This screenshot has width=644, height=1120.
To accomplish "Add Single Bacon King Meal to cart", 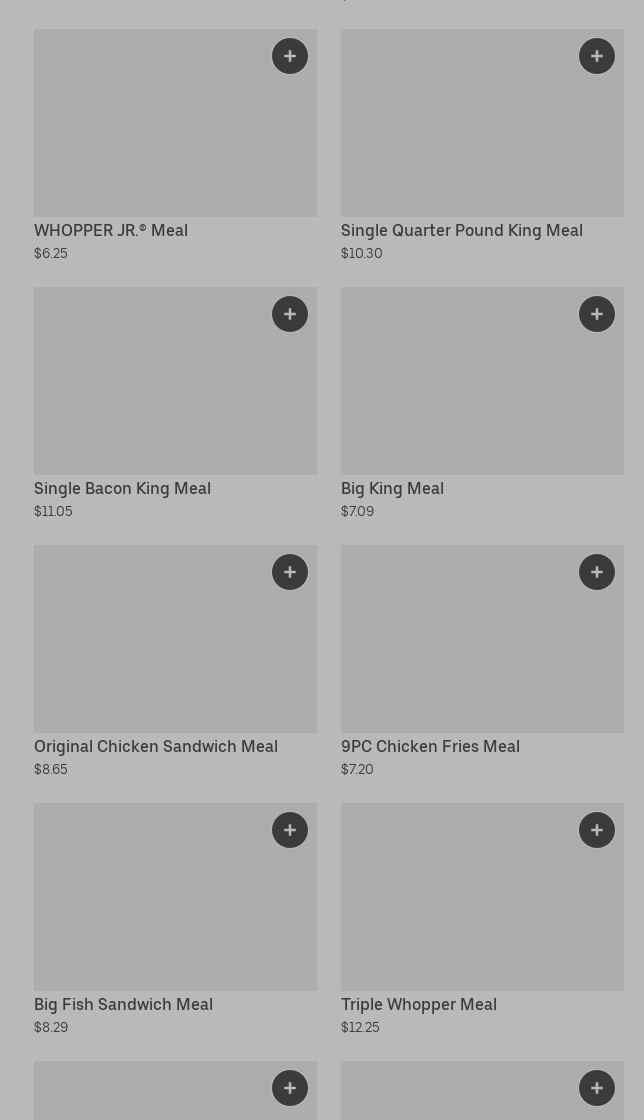I will [x=290, y=314].
